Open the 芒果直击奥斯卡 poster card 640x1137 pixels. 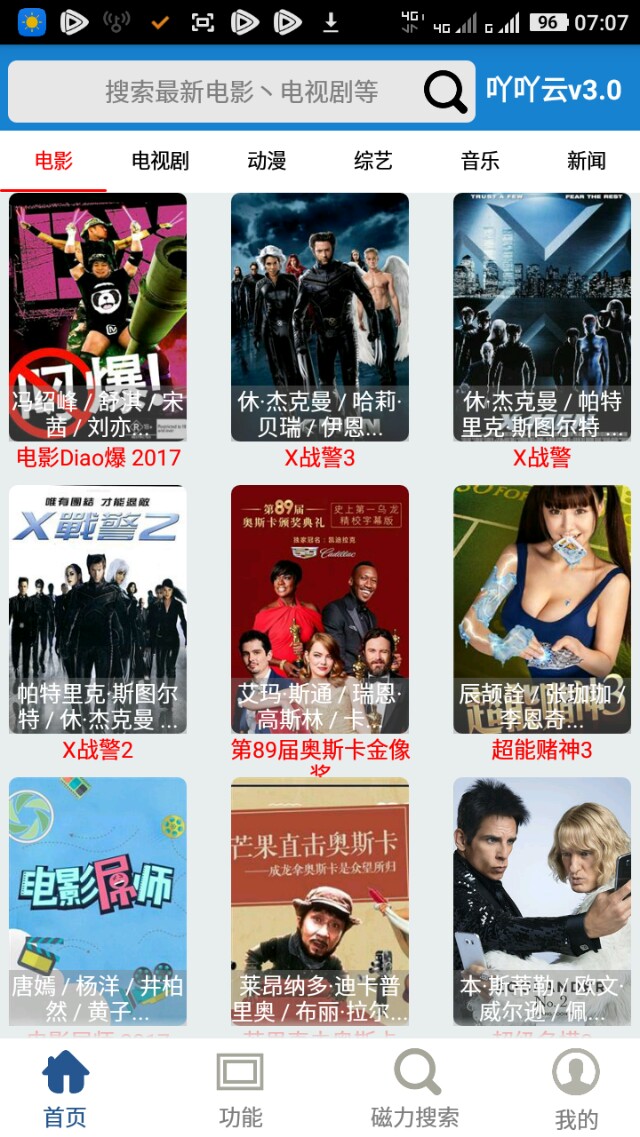(x=320, y=900)
